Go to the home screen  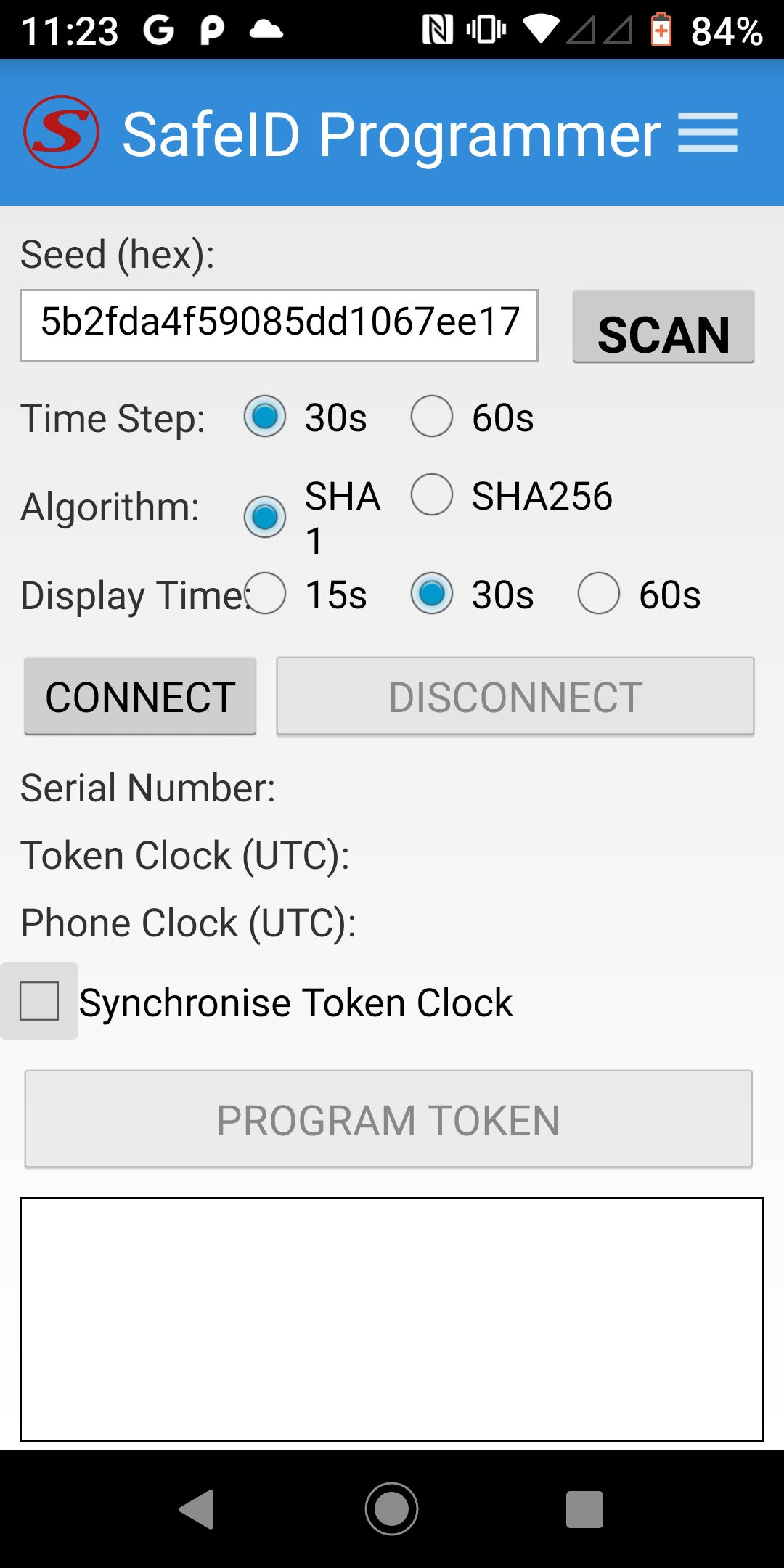[392, 1509]
